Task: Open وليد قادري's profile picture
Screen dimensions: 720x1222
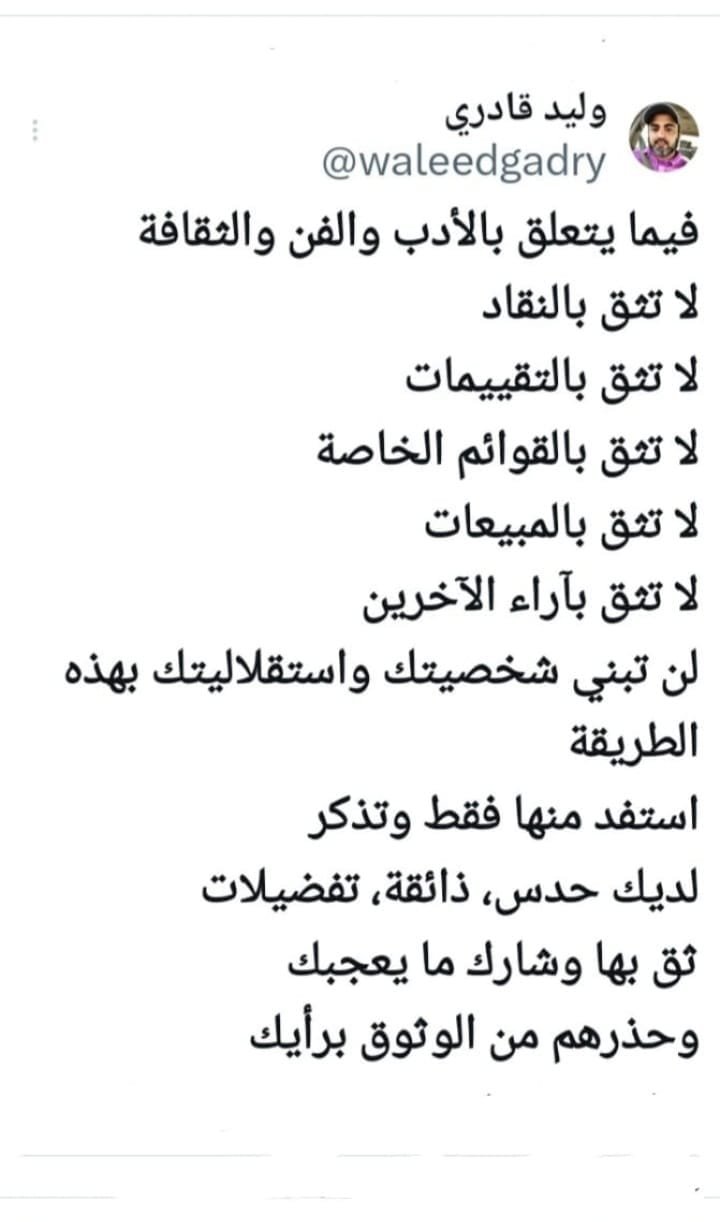Action: (x=663, y=137)
